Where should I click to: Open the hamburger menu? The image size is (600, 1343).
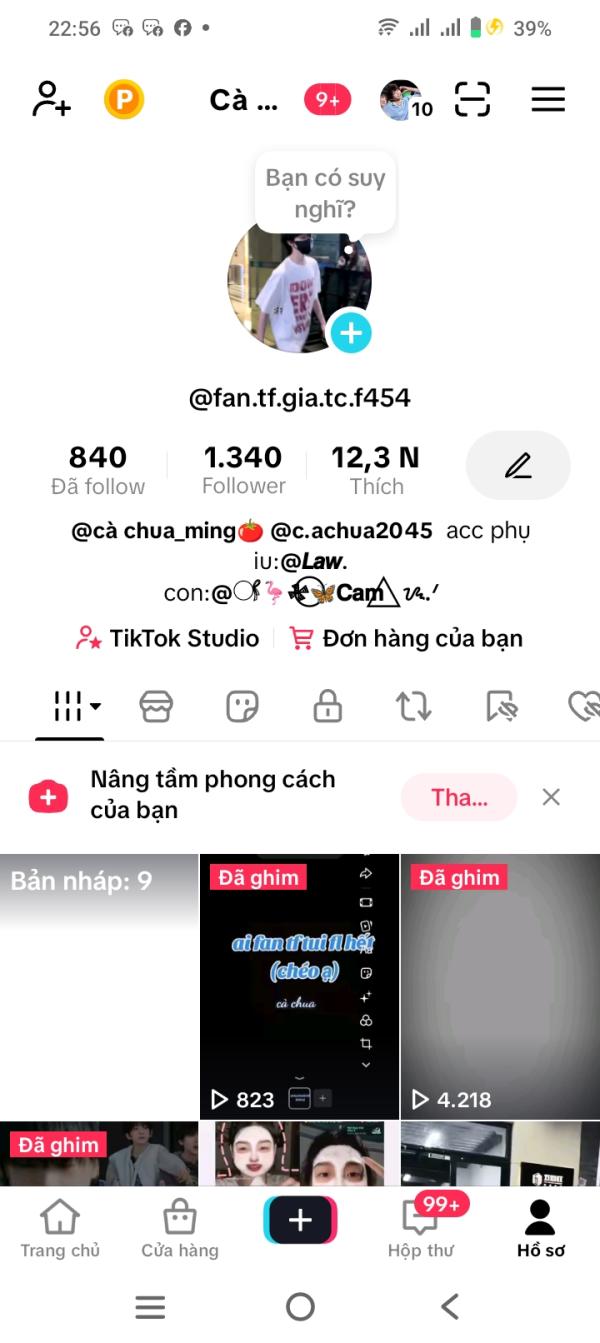548,100
